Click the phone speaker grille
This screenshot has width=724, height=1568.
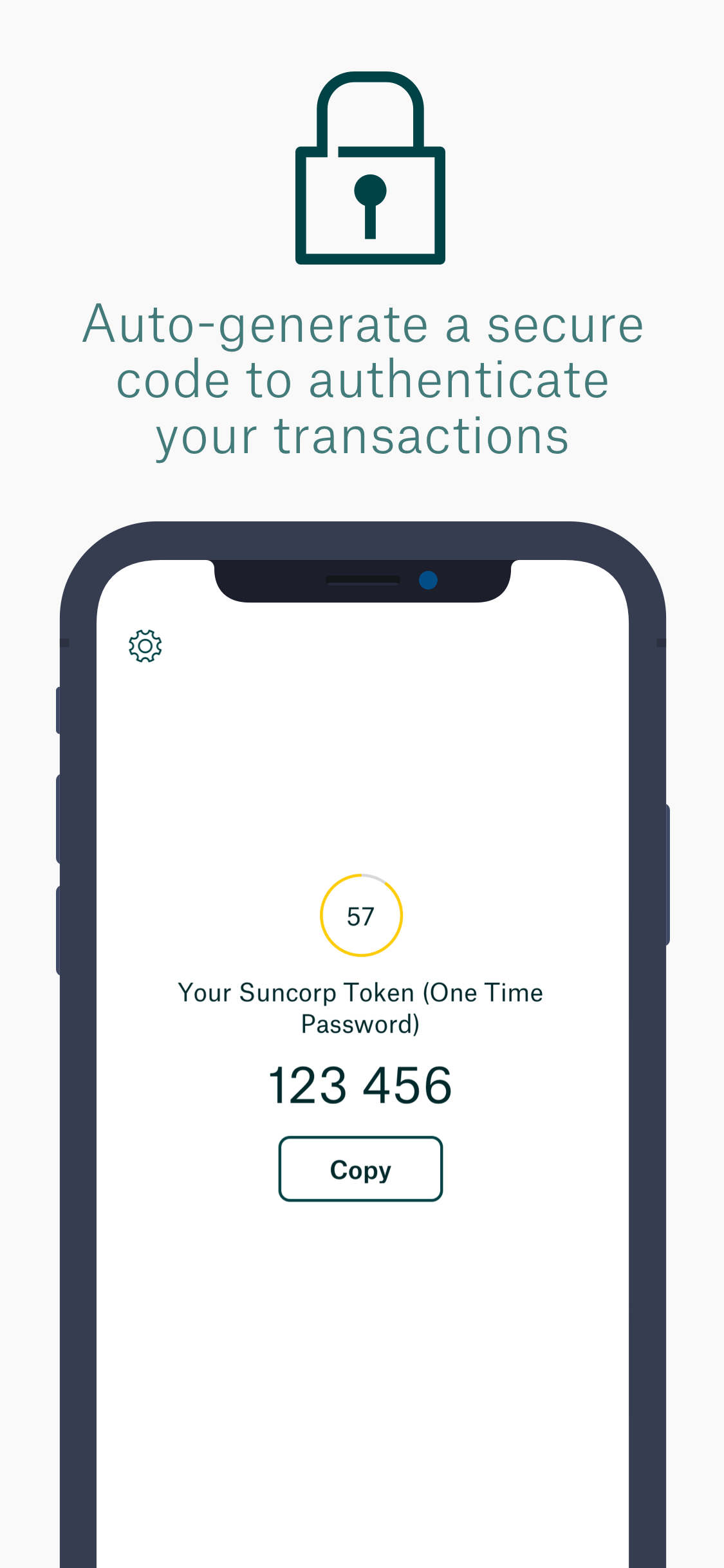point(362,579)
